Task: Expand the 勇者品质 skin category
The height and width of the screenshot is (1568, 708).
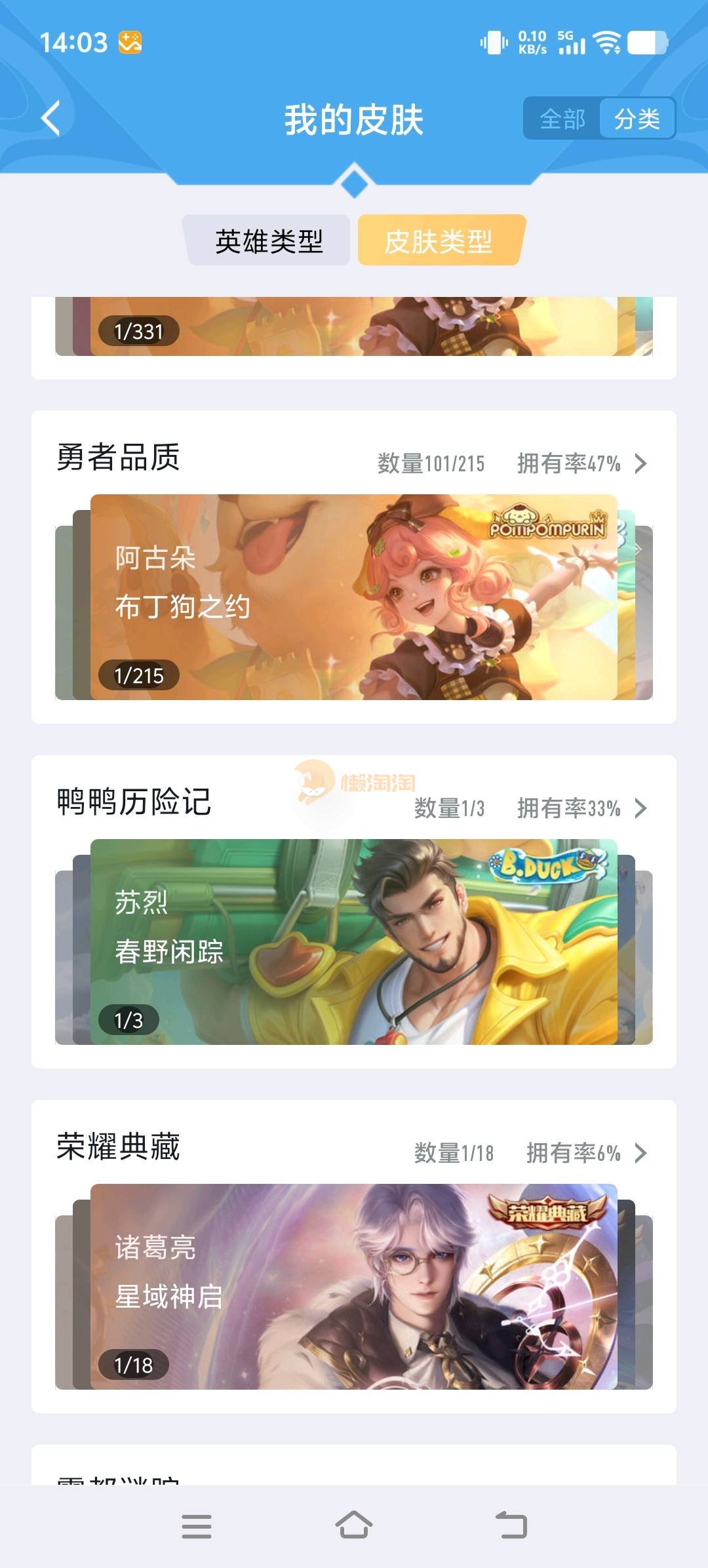Action: click(x=640, y=464)
